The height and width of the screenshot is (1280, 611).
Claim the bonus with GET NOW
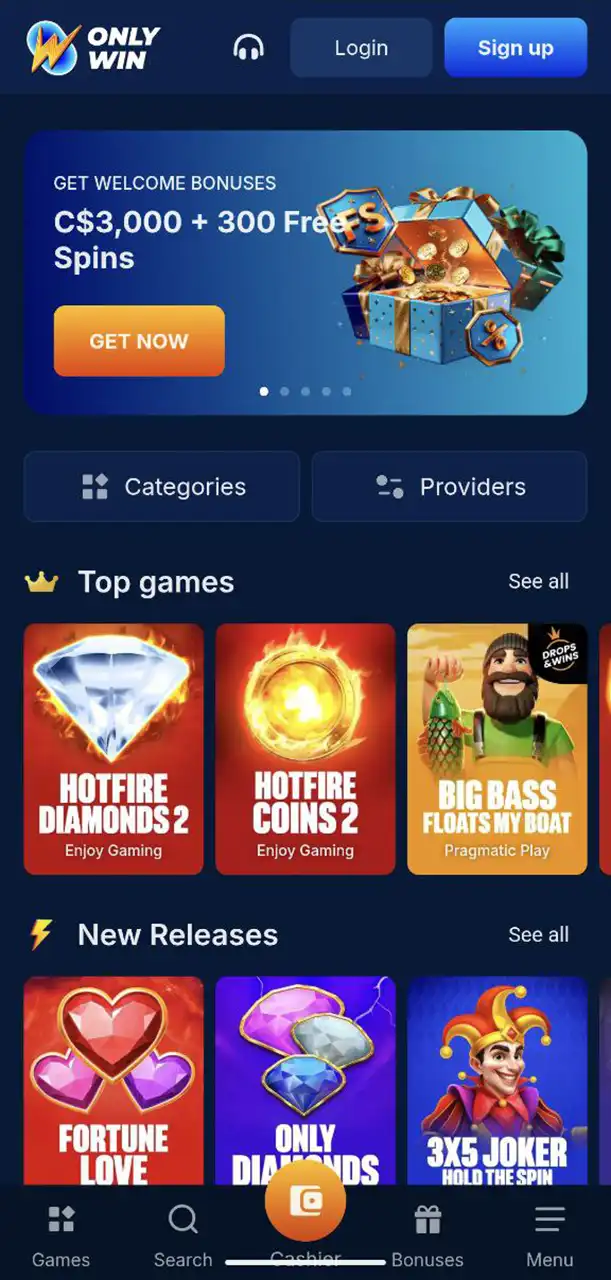click(x=139, y=341)
